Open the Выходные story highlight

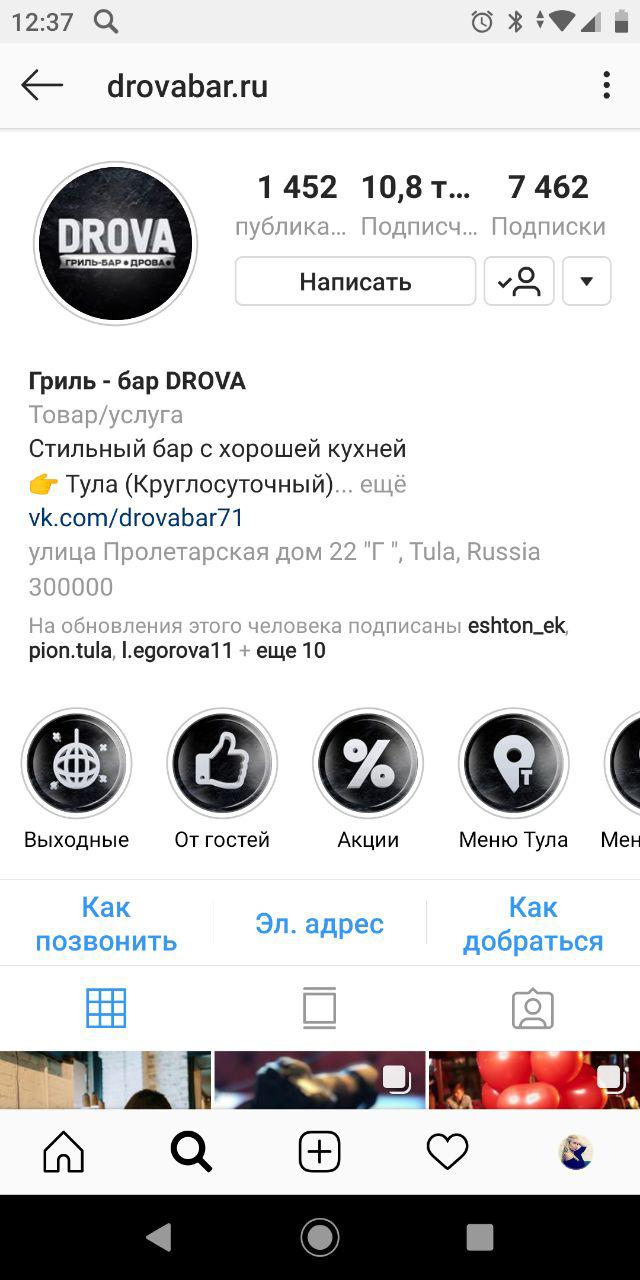(76, 765)
